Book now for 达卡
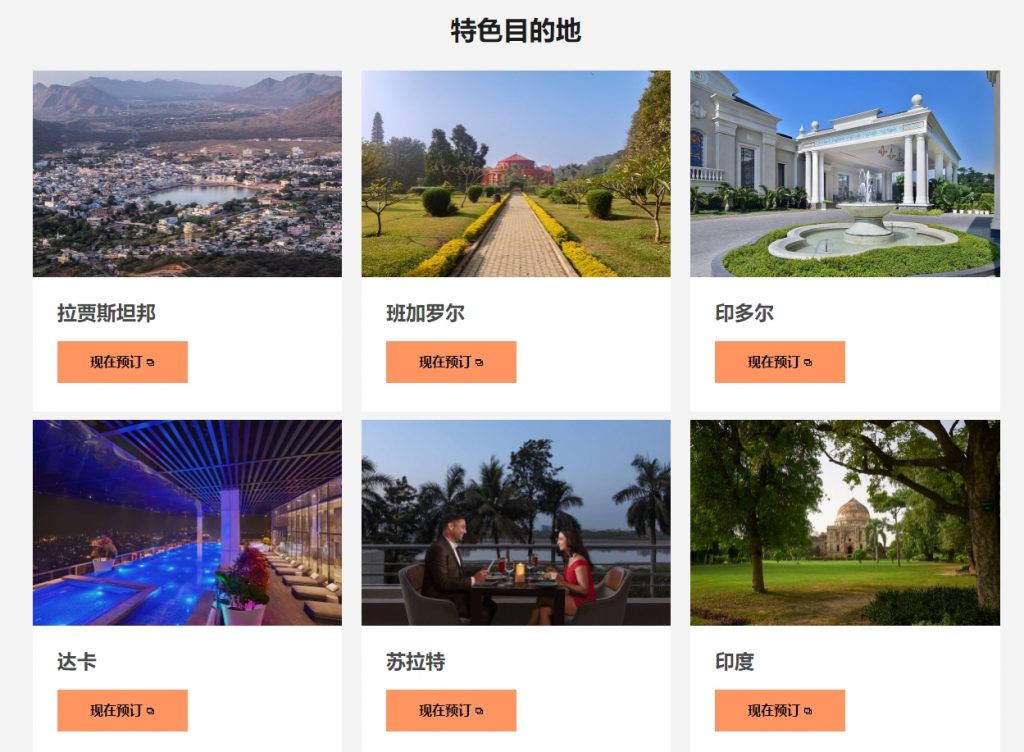 122,711
